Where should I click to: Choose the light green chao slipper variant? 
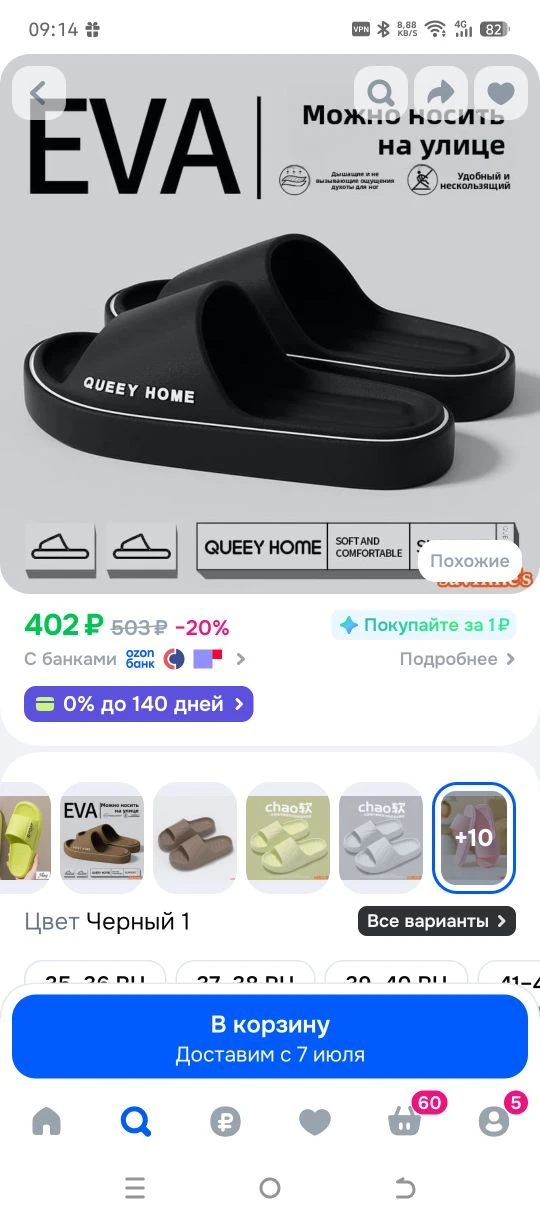[288, 837]
